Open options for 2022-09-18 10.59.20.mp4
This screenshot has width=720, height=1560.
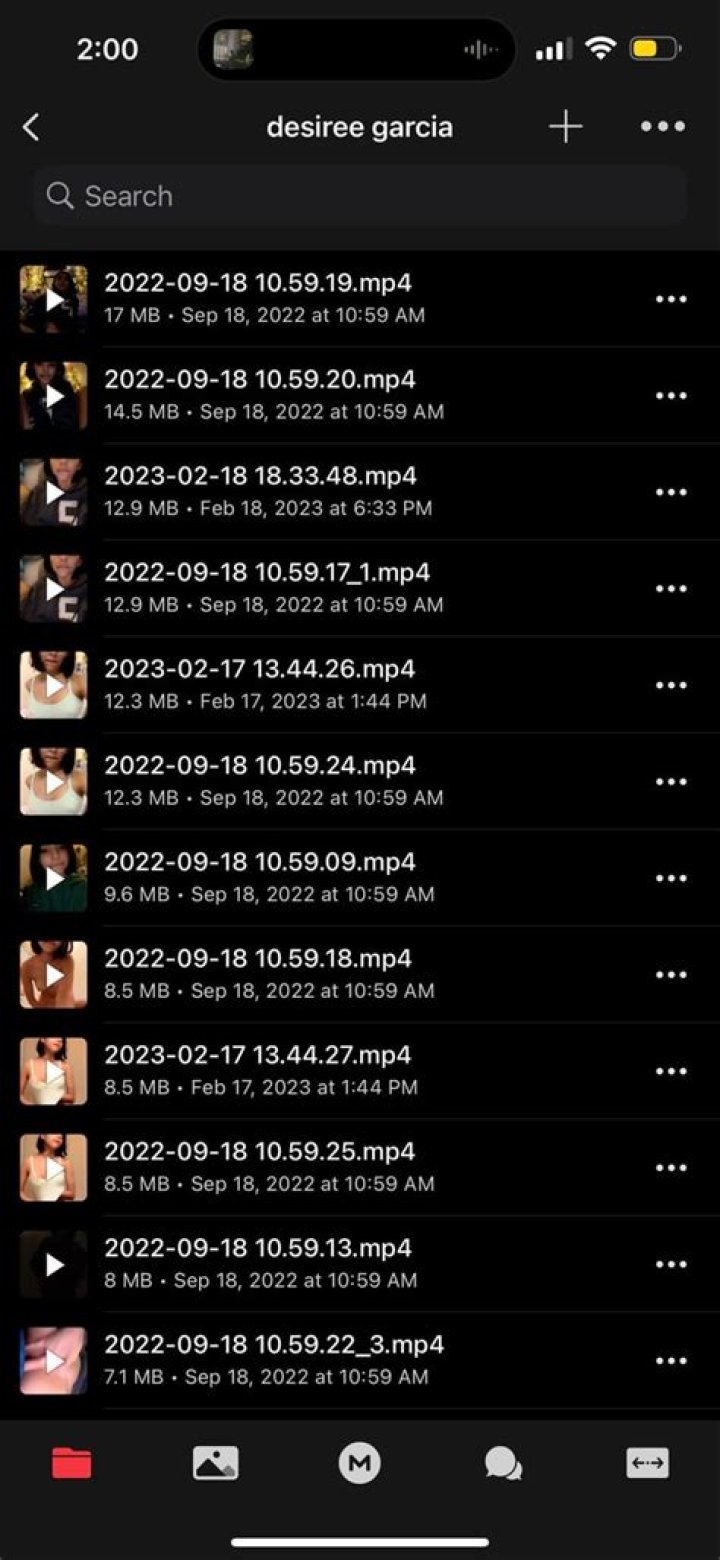click(x=670, y=396)
